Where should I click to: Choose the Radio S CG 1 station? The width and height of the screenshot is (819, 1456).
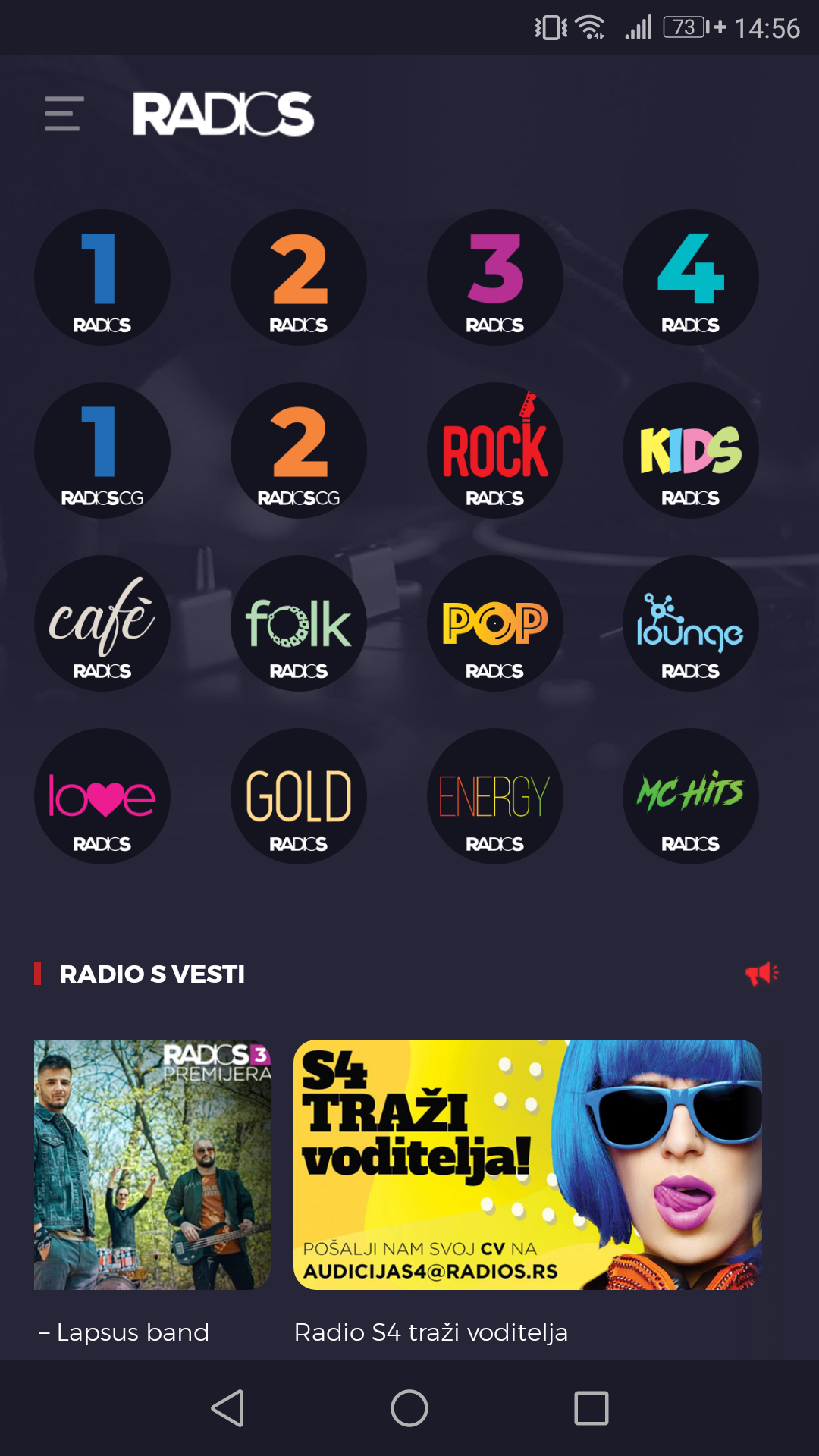tap(102, 450)
